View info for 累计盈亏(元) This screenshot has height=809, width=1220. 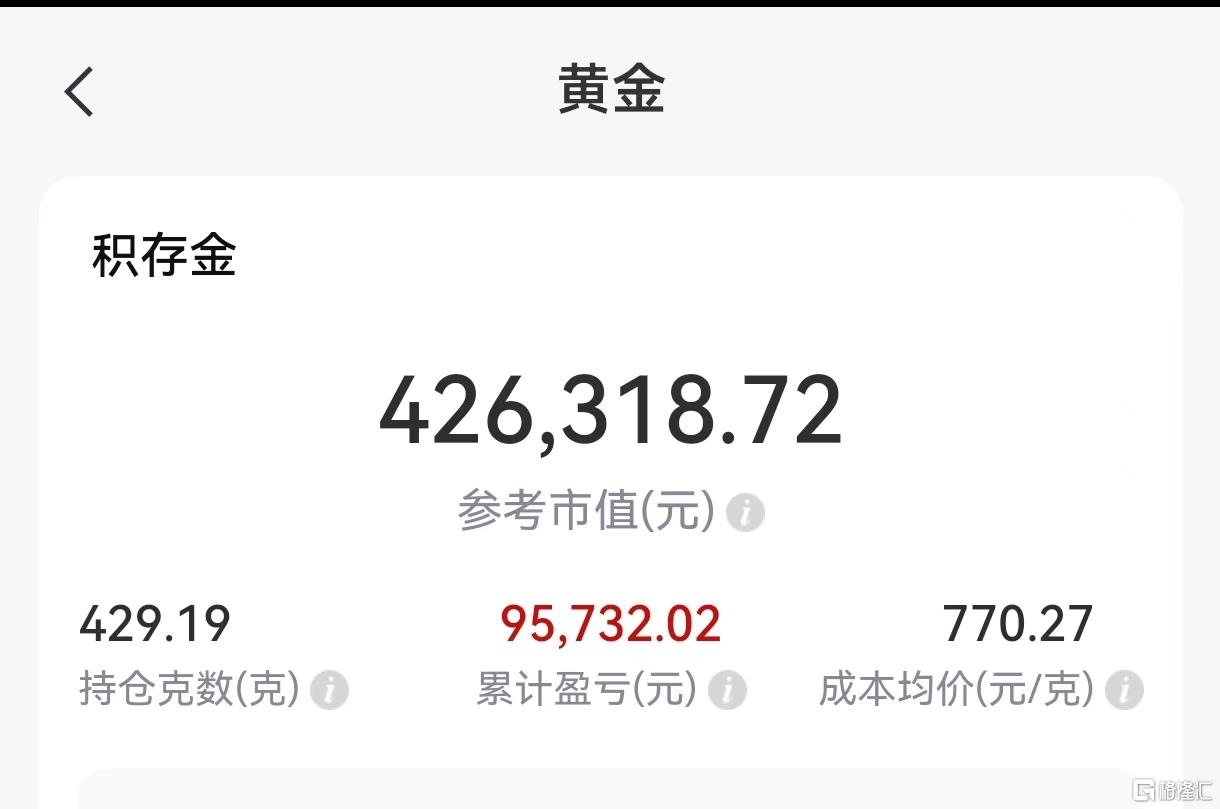(x=727, y=690)
